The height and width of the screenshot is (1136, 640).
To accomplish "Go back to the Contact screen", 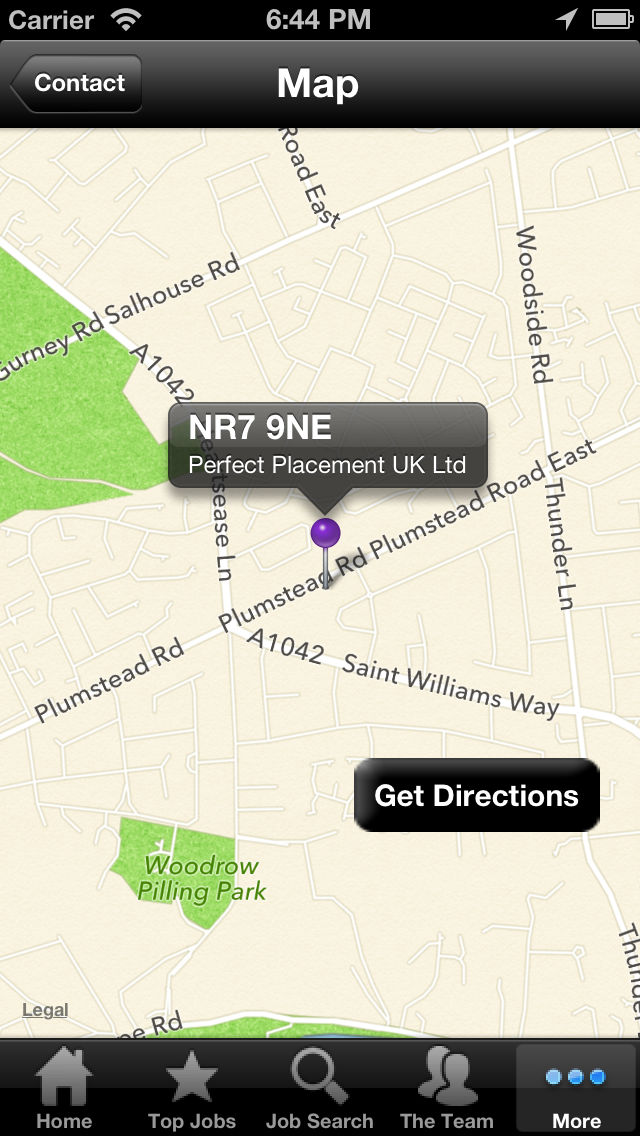I will point(76,83).
